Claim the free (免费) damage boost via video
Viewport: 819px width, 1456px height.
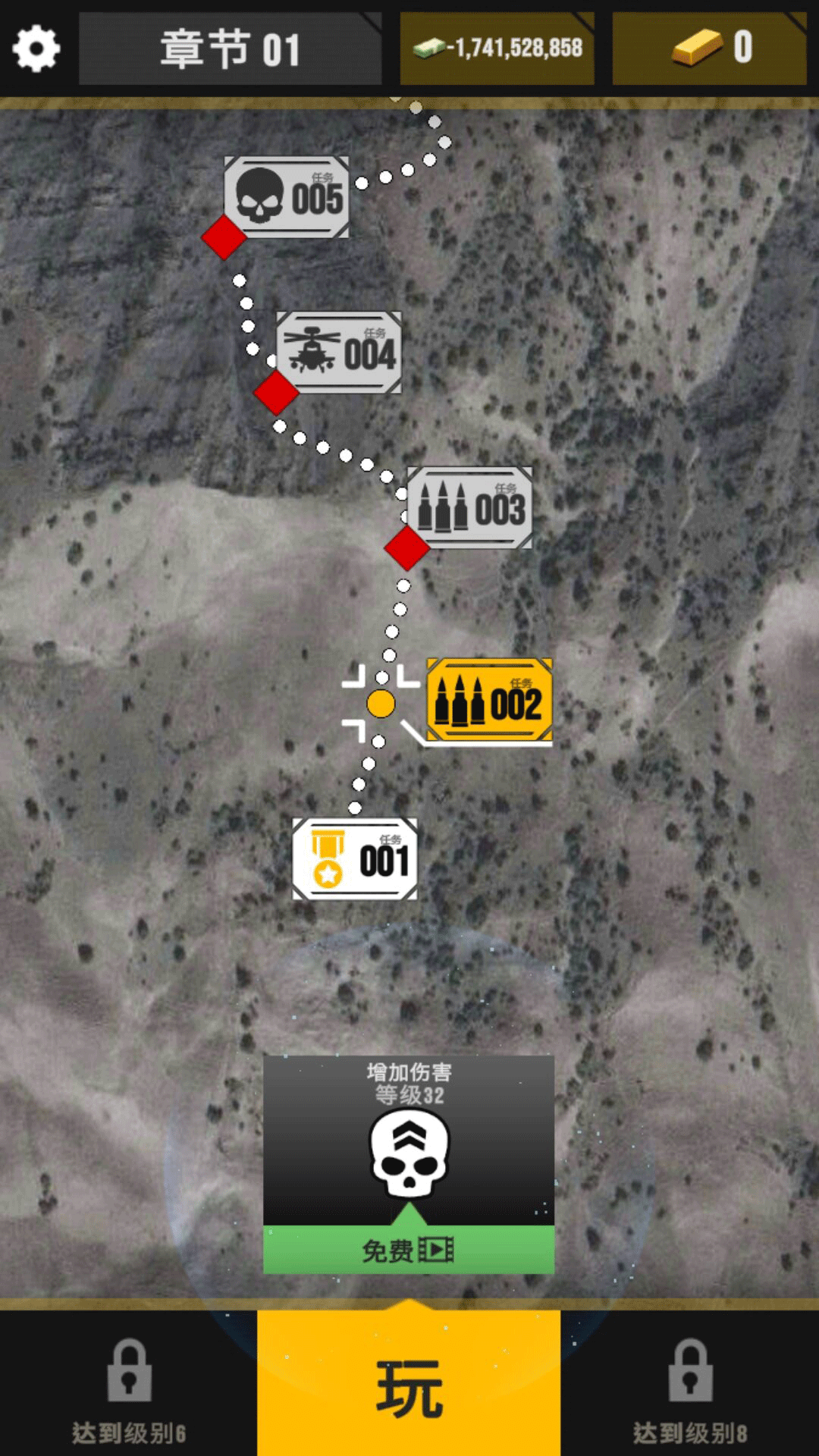point(408,1250)
